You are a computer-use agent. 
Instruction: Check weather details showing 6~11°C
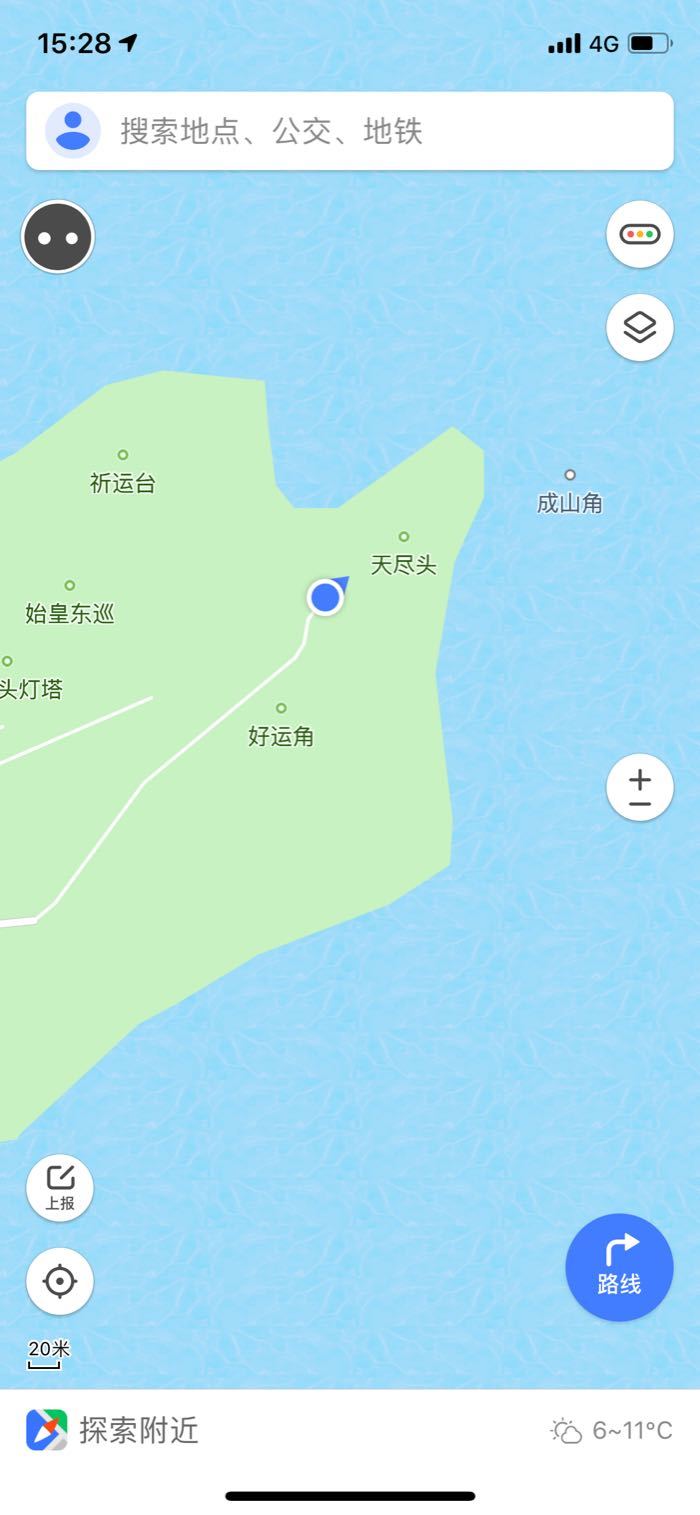pos(612,1431)
